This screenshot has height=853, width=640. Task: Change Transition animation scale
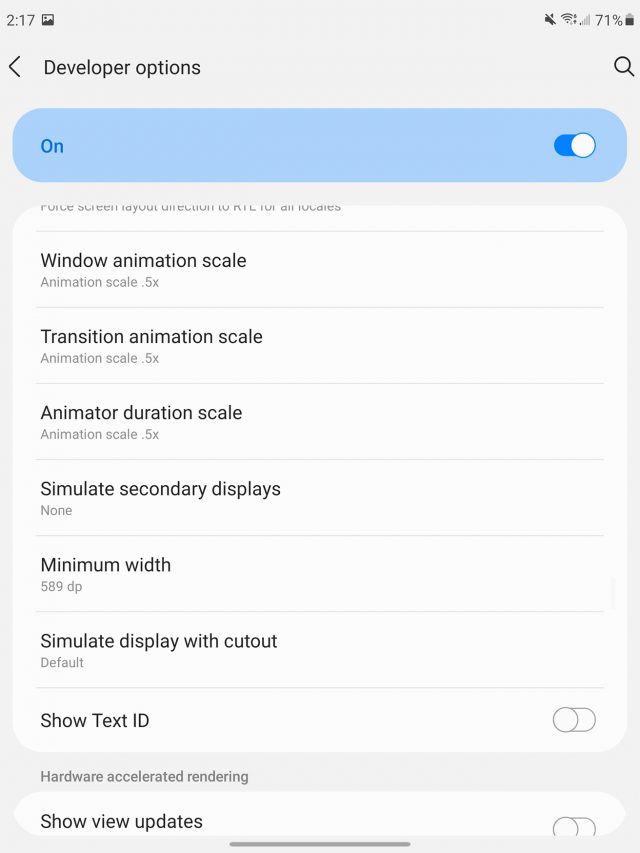[x=320, y=346]
